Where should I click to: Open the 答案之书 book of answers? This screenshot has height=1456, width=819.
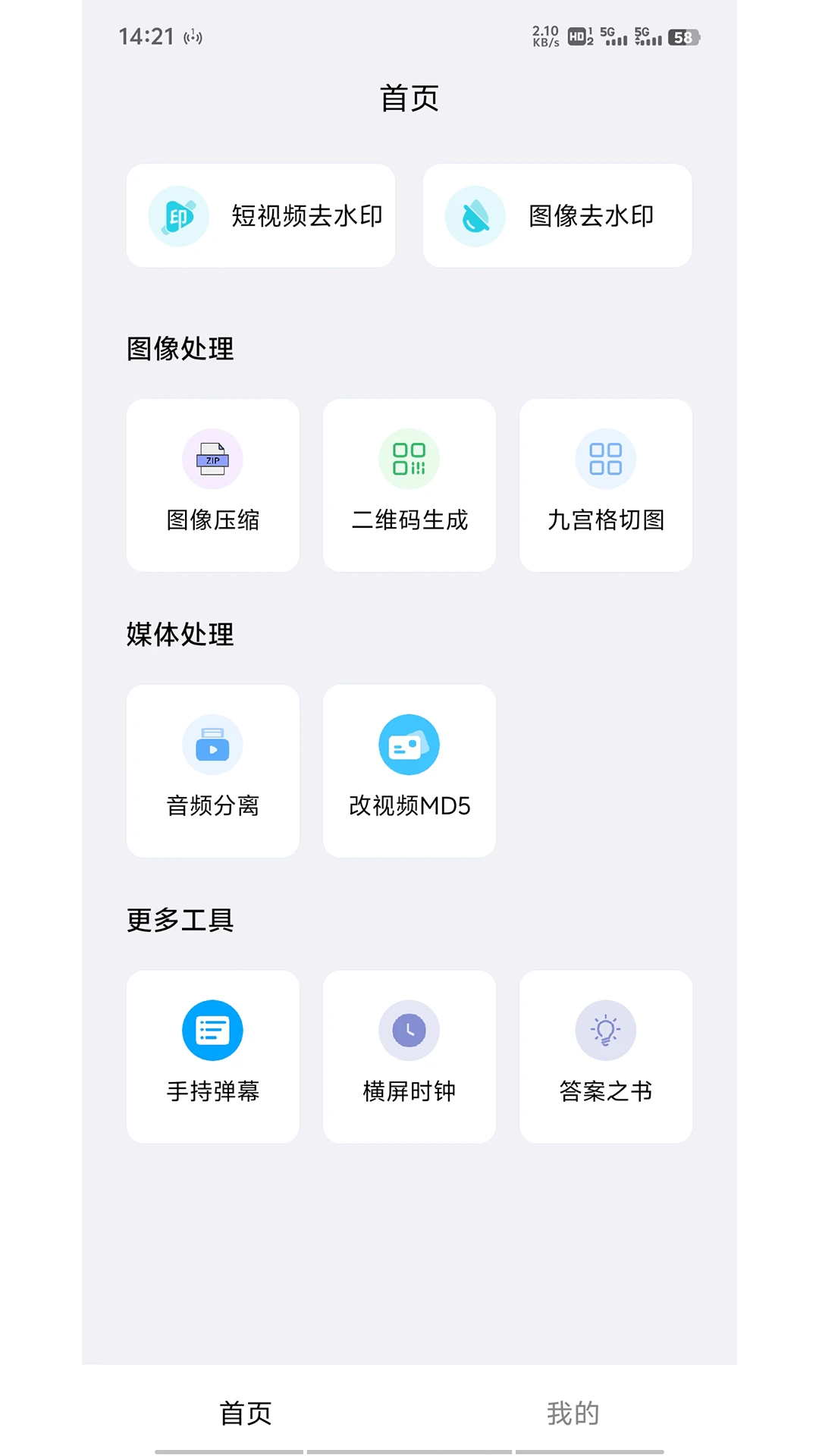(606, 1056)
